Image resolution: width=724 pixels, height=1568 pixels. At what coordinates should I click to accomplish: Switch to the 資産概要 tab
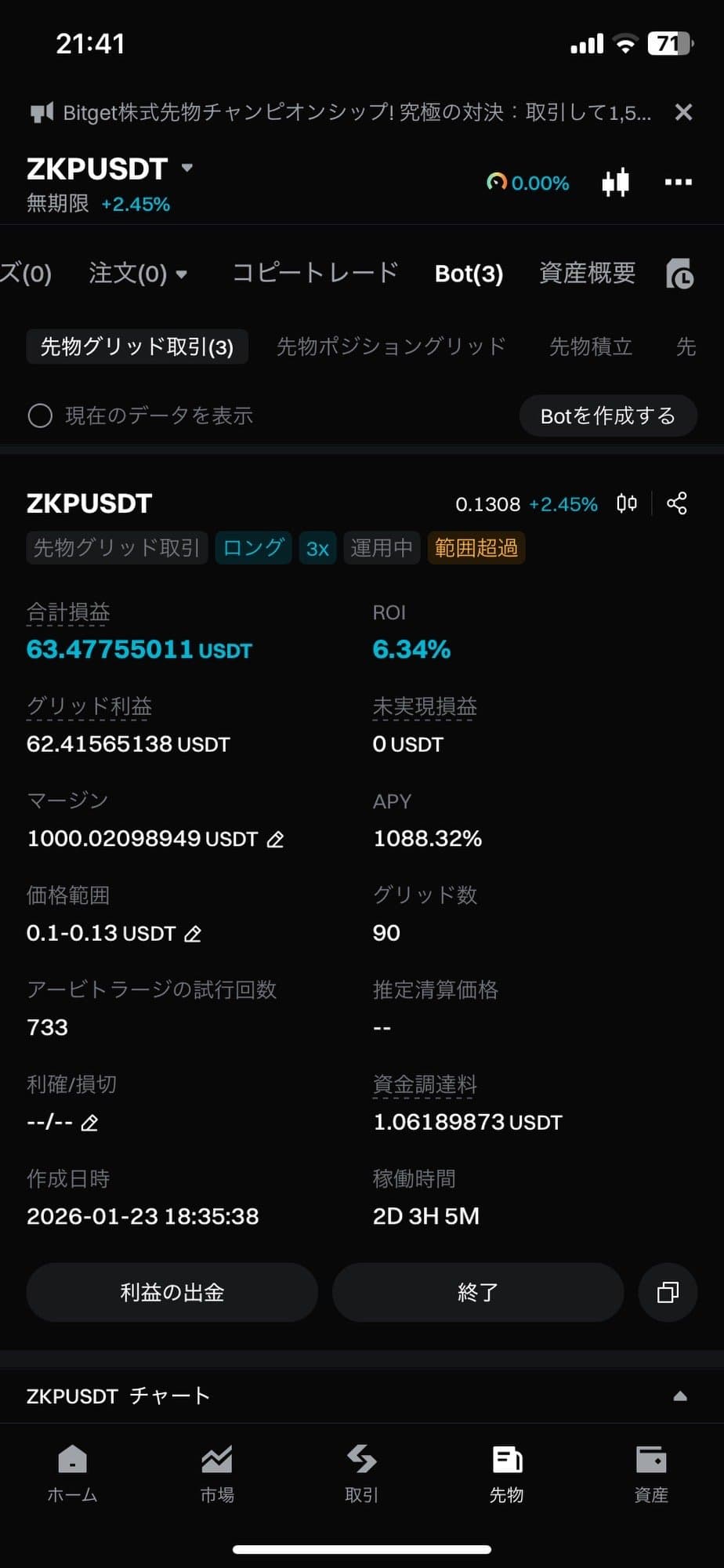(x=587, y=273)
